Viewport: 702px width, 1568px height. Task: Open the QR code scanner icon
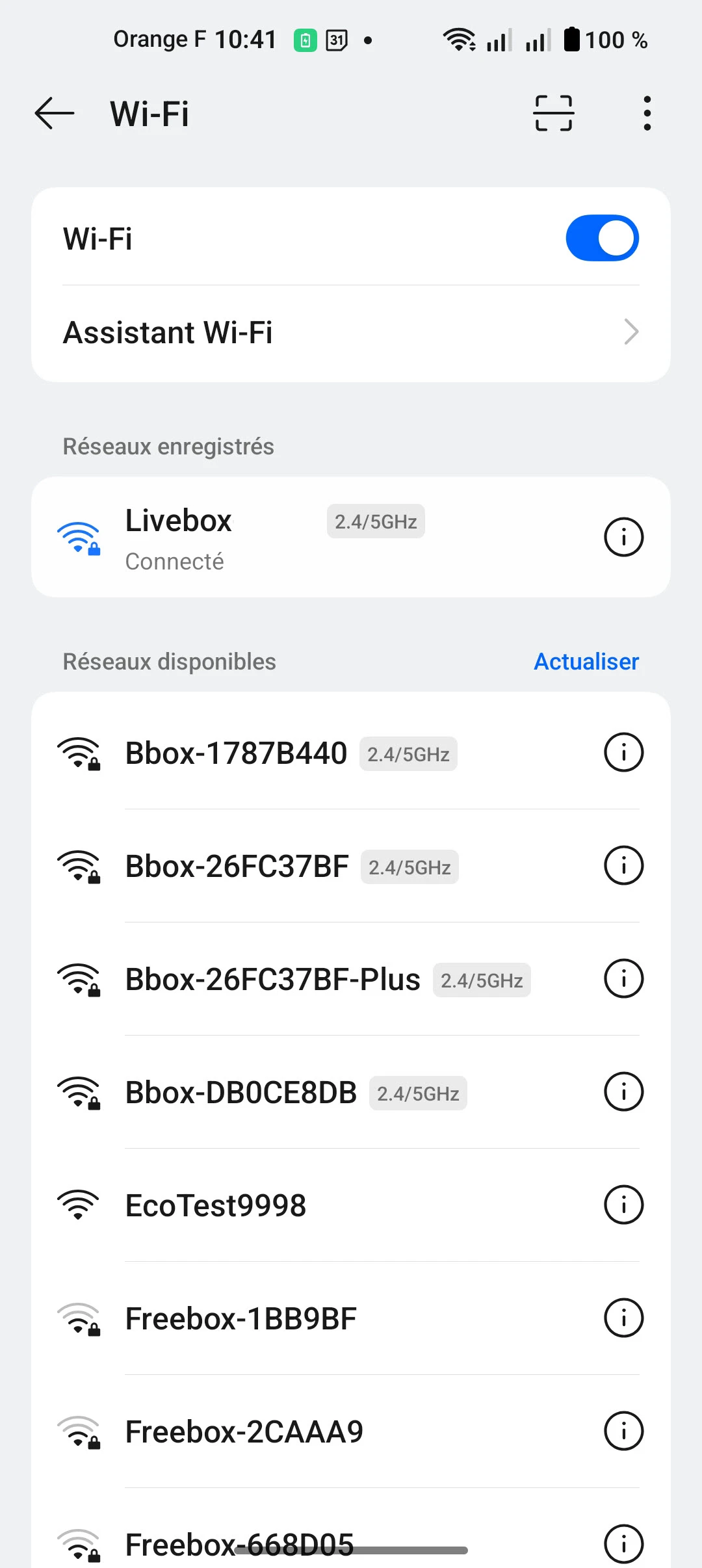coord(553,114)
